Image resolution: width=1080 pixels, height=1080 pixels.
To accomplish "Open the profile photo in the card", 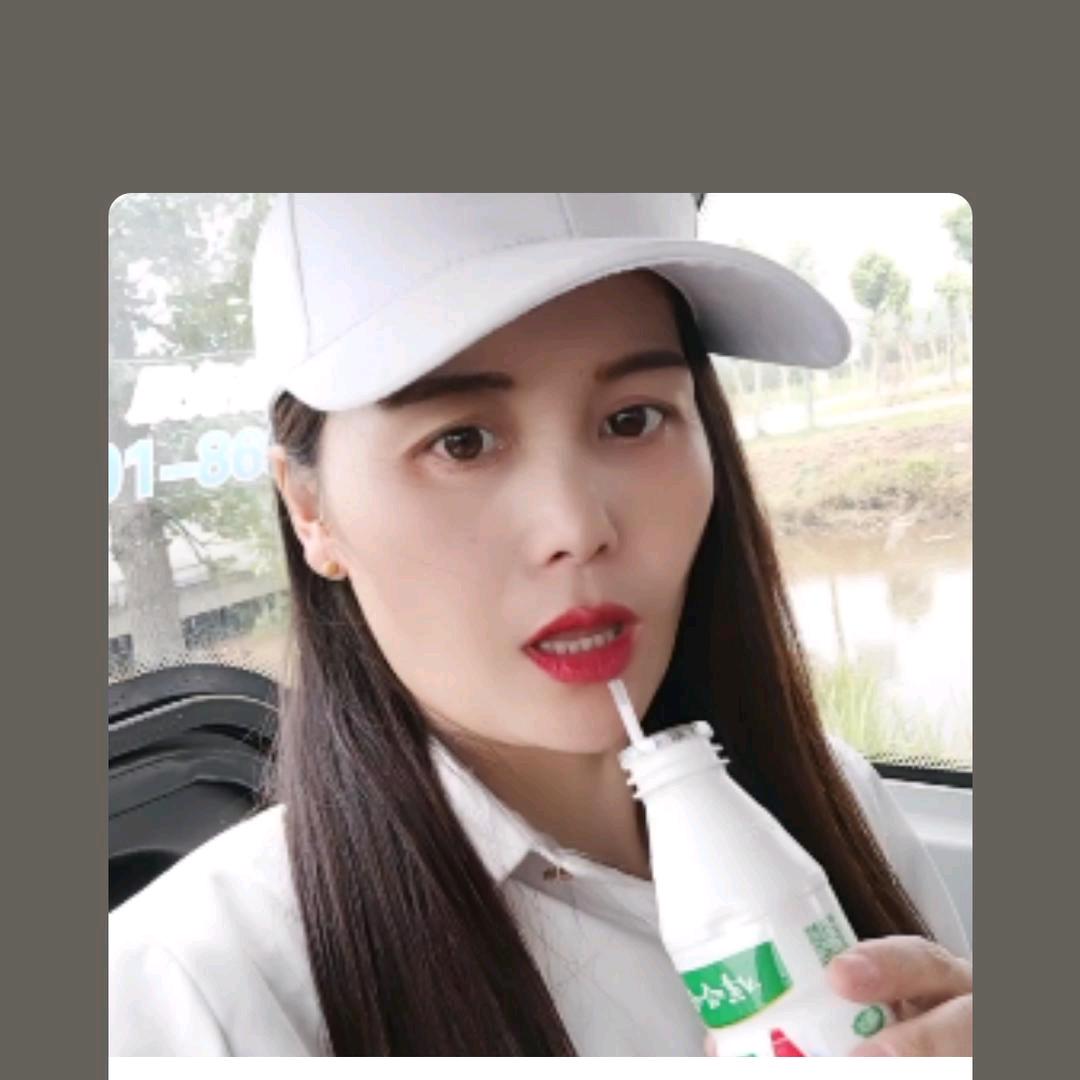I will 540,624.
